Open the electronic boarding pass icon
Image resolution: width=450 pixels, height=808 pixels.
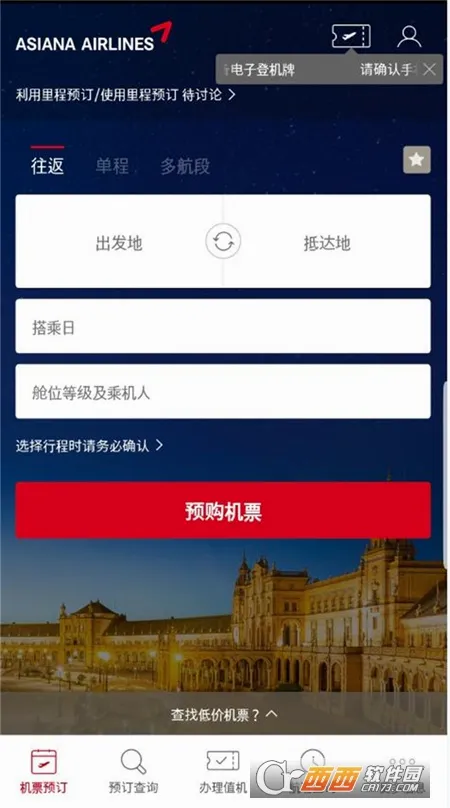[x=351, y=36]
